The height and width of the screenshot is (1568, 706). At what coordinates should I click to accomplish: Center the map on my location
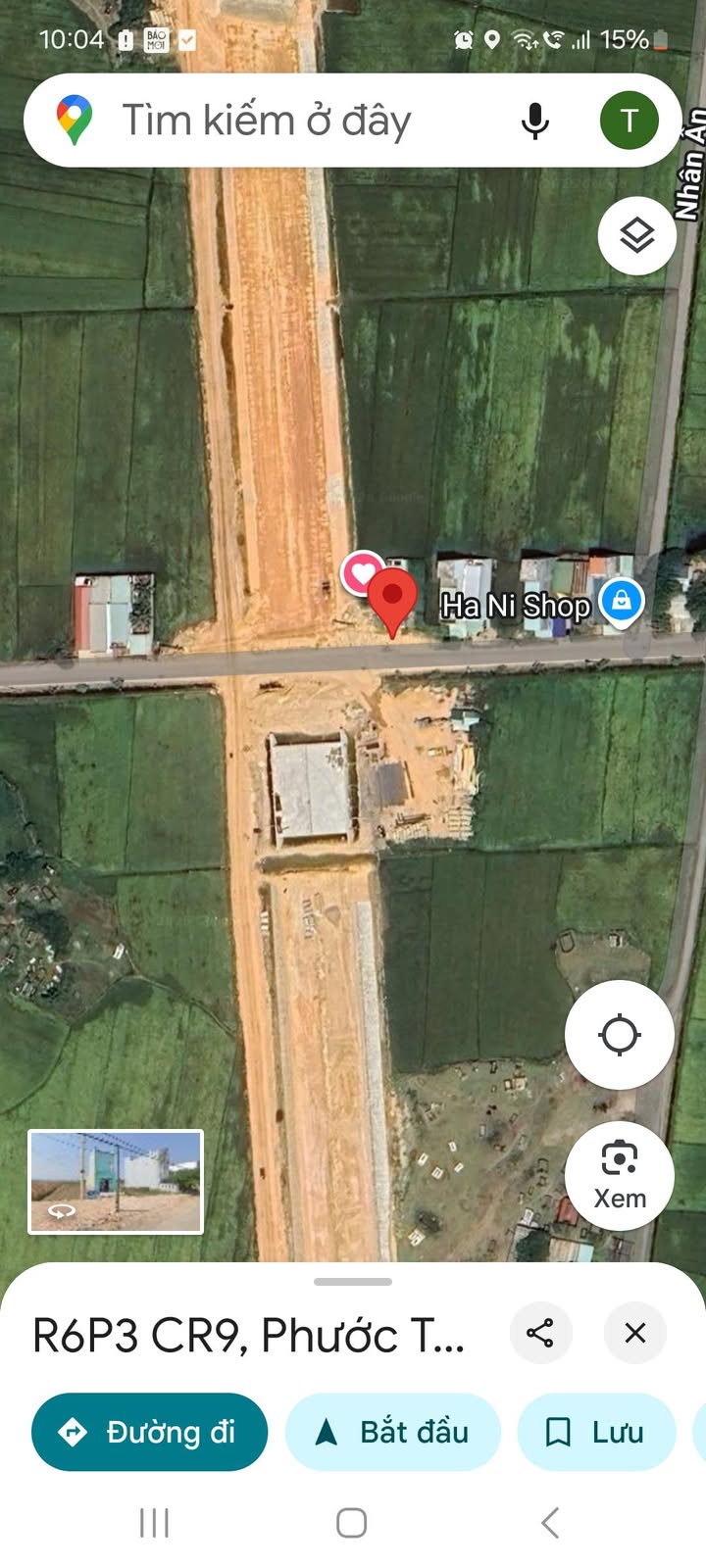pos(619,1035)
